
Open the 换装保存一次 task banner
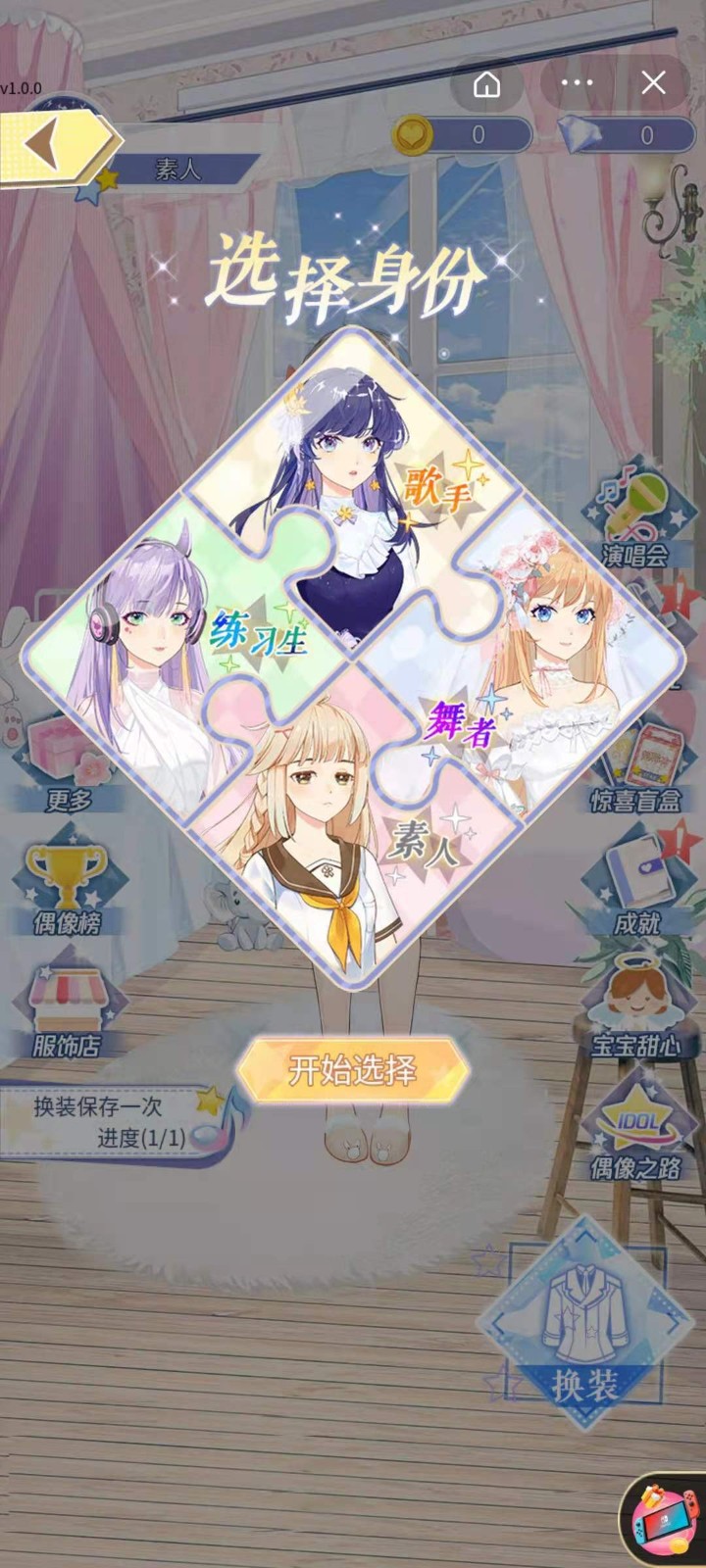(x=108, y=1120)
